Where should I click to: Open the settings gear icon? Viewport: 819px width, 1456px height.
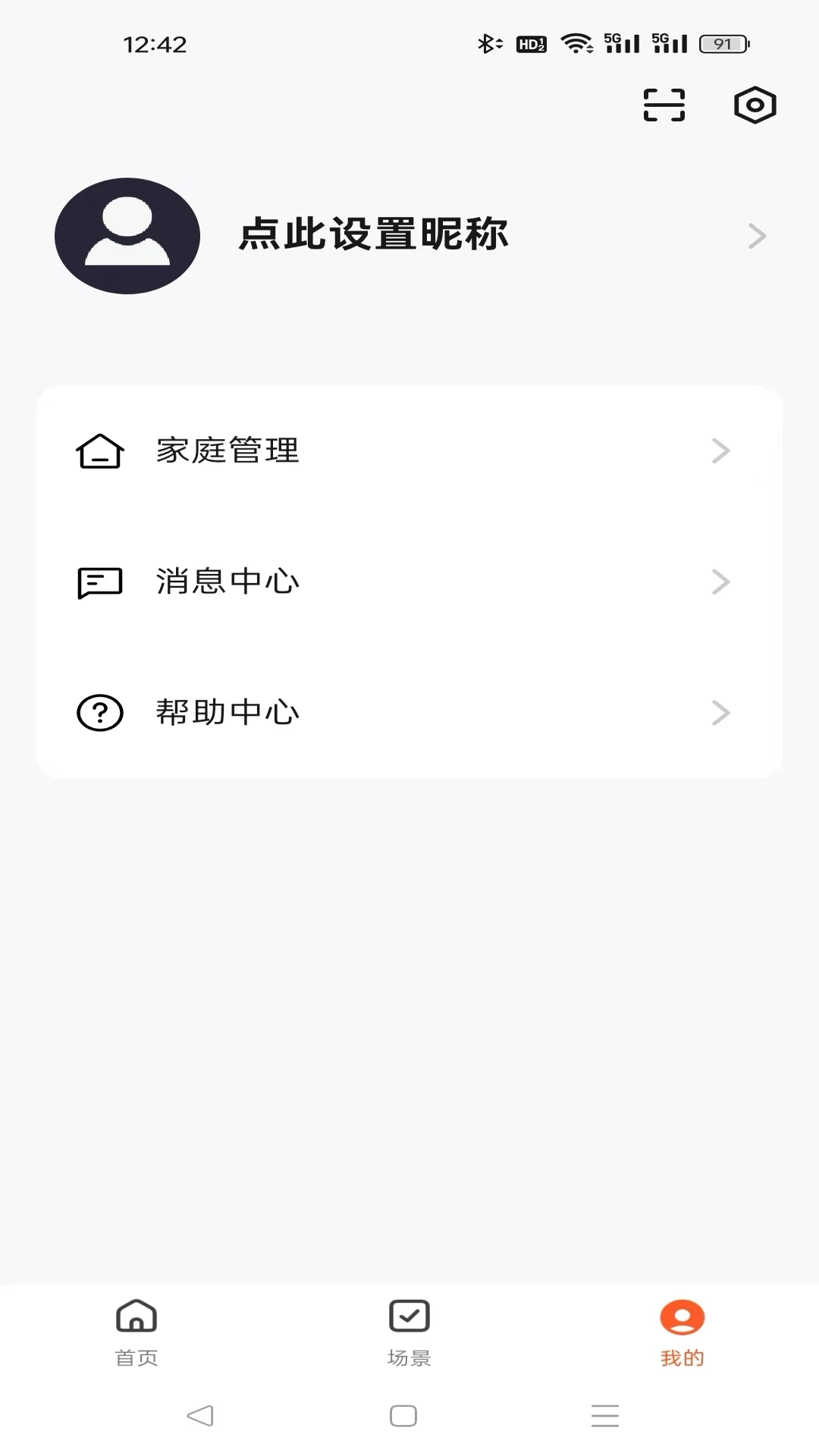pyautogui.click(x=755, y=105)
